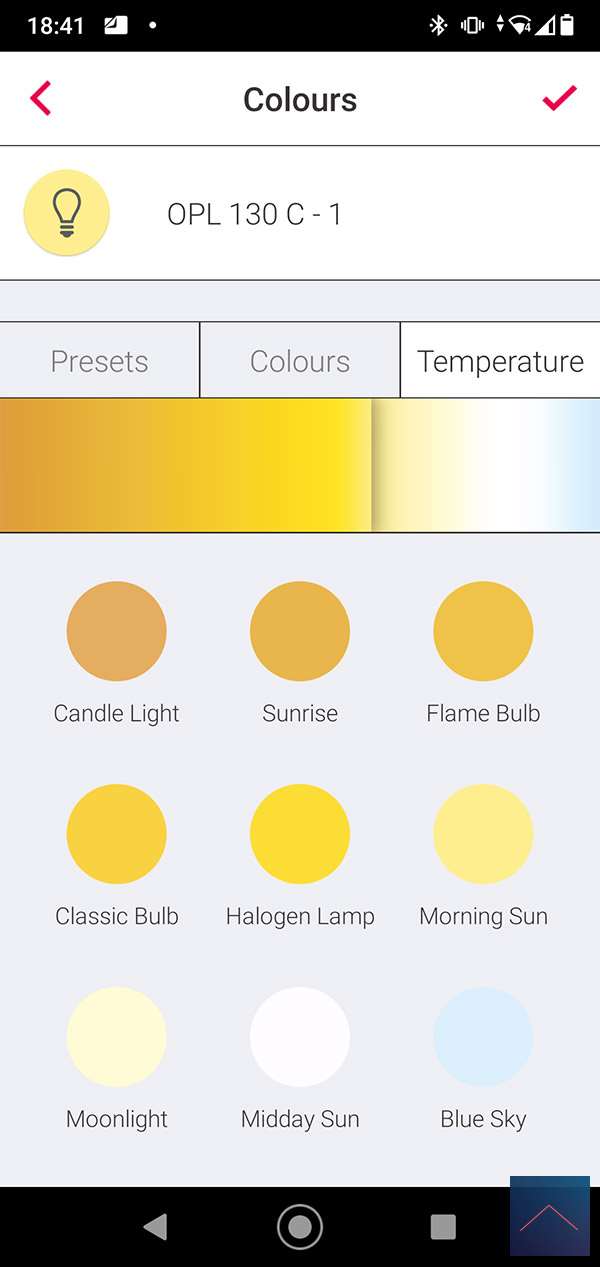Confirm selection with the checkmark

559,98
